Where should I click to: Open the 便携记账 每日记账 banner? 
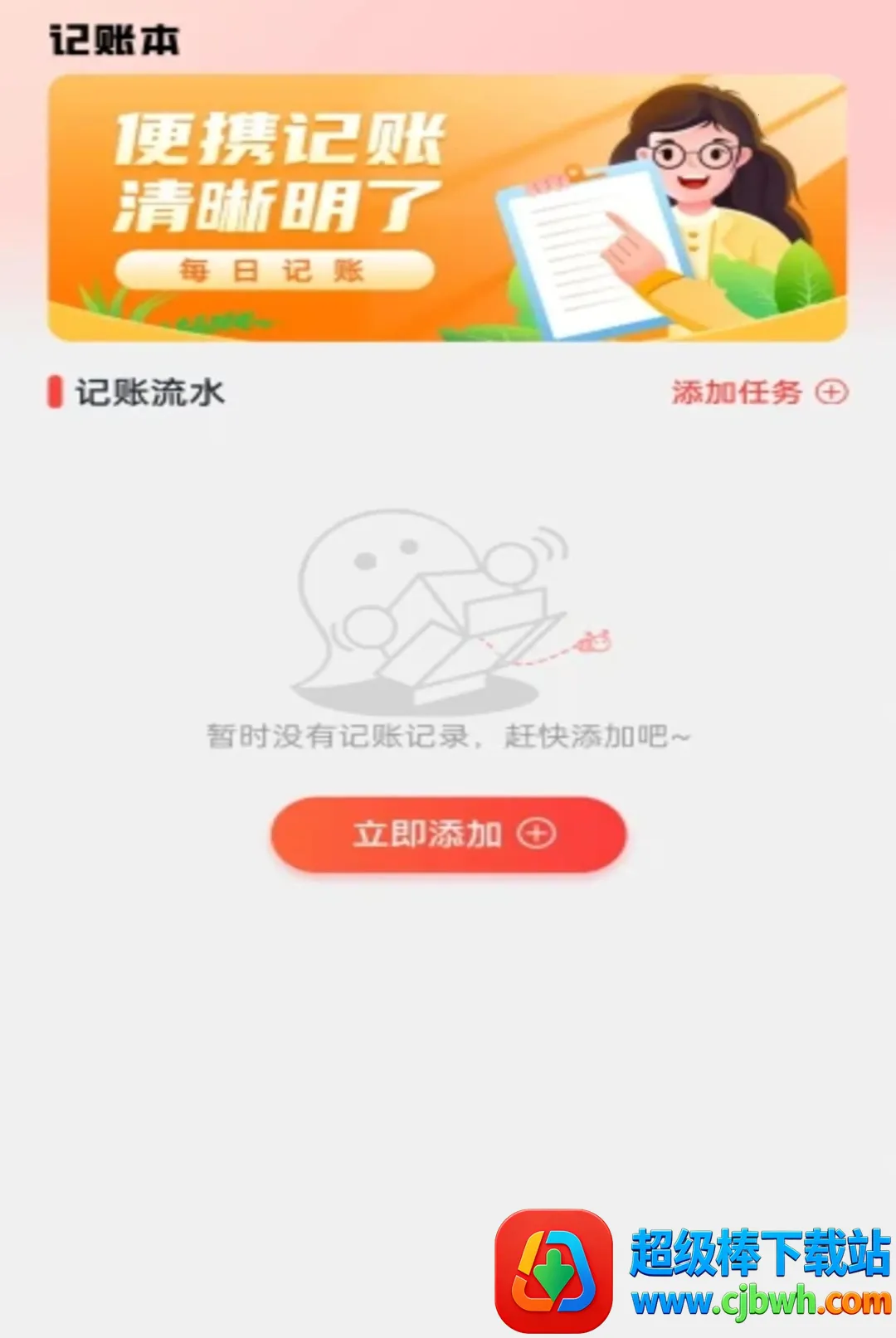point(447,207)
